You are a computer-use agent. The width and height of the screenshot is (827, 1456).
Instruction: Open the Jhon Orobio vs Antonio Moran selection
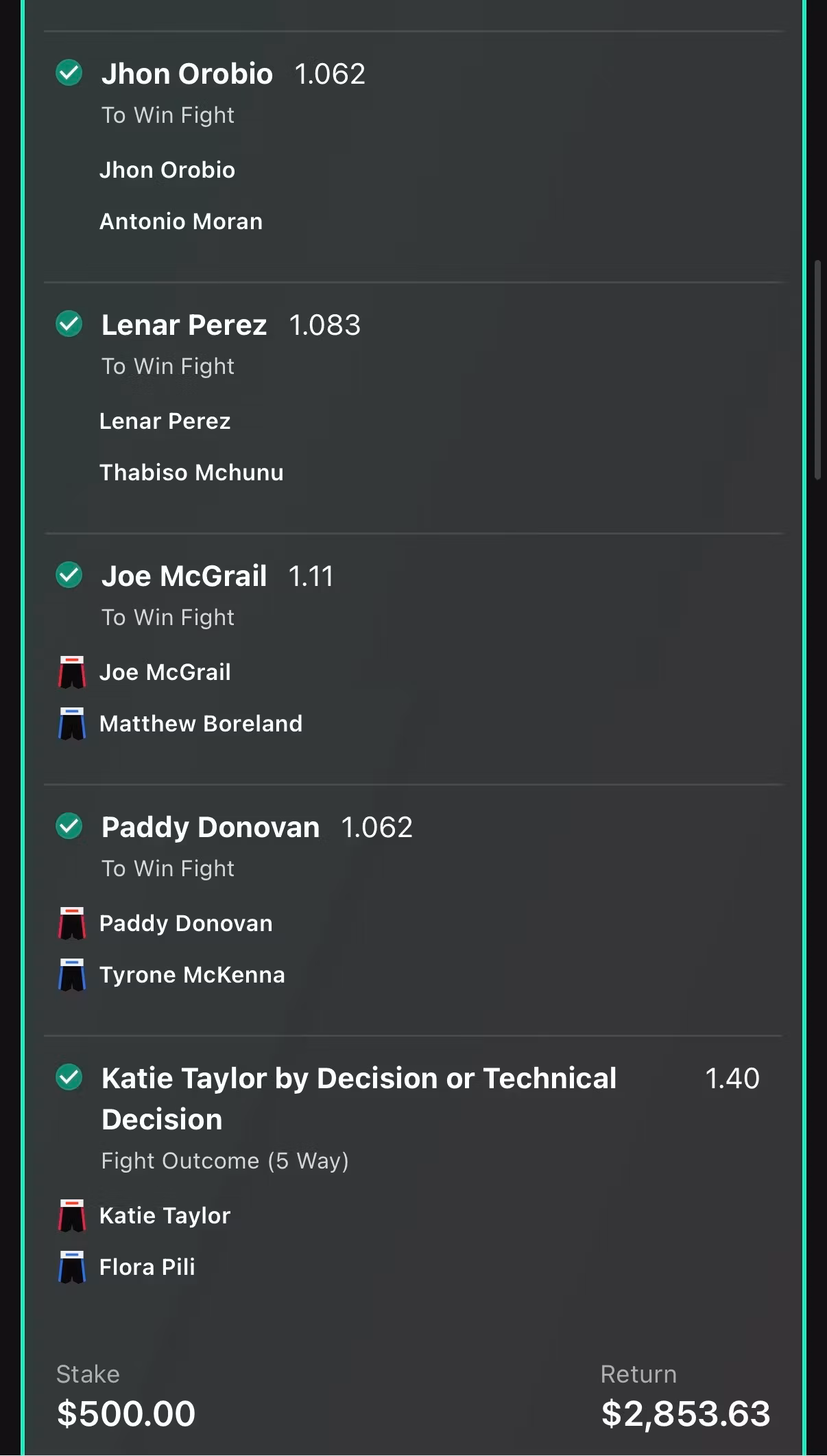(413, 156)
